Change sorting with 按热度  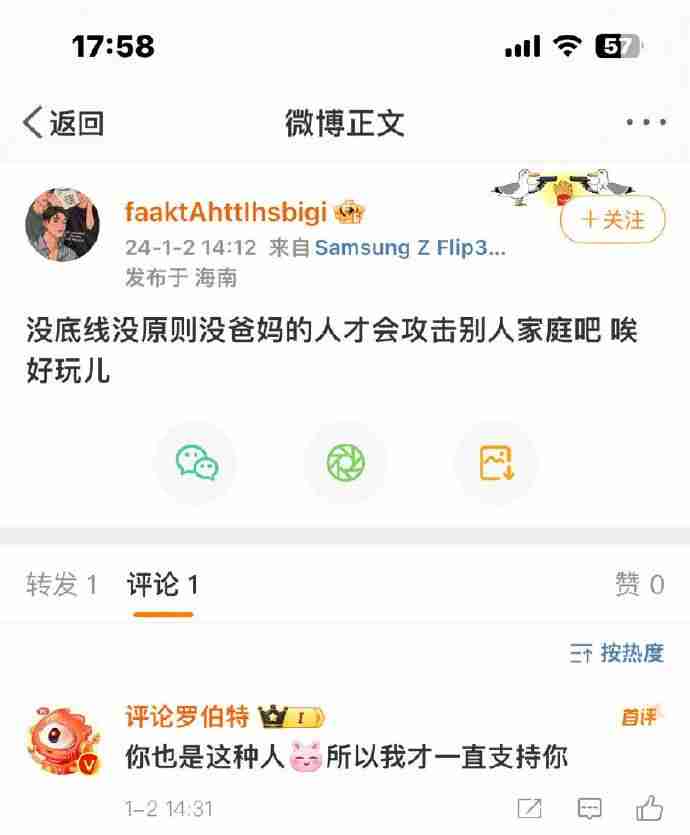[x=617, y=654]
